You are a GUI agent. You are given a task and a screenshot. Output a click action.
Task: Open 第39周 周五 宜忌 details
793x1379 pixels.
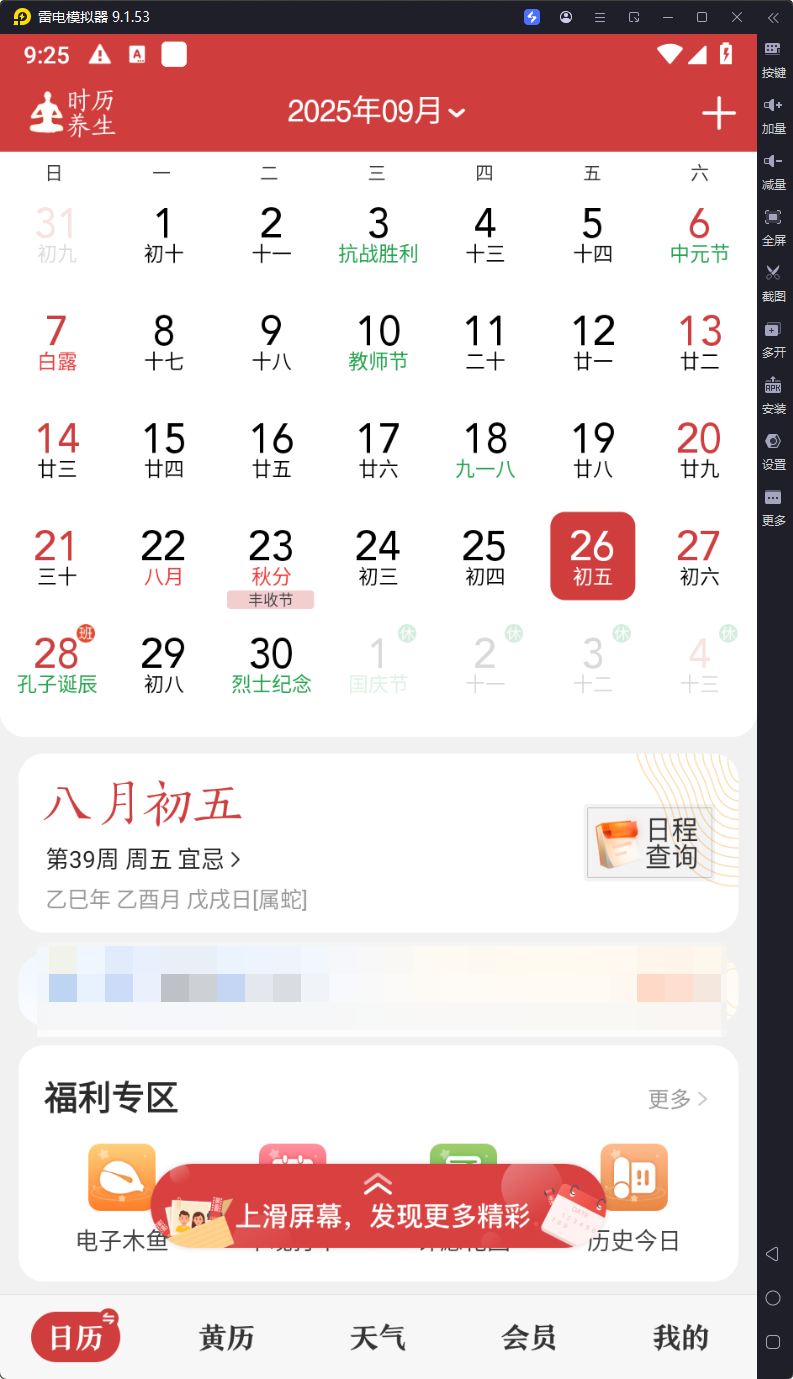point(143,859)
